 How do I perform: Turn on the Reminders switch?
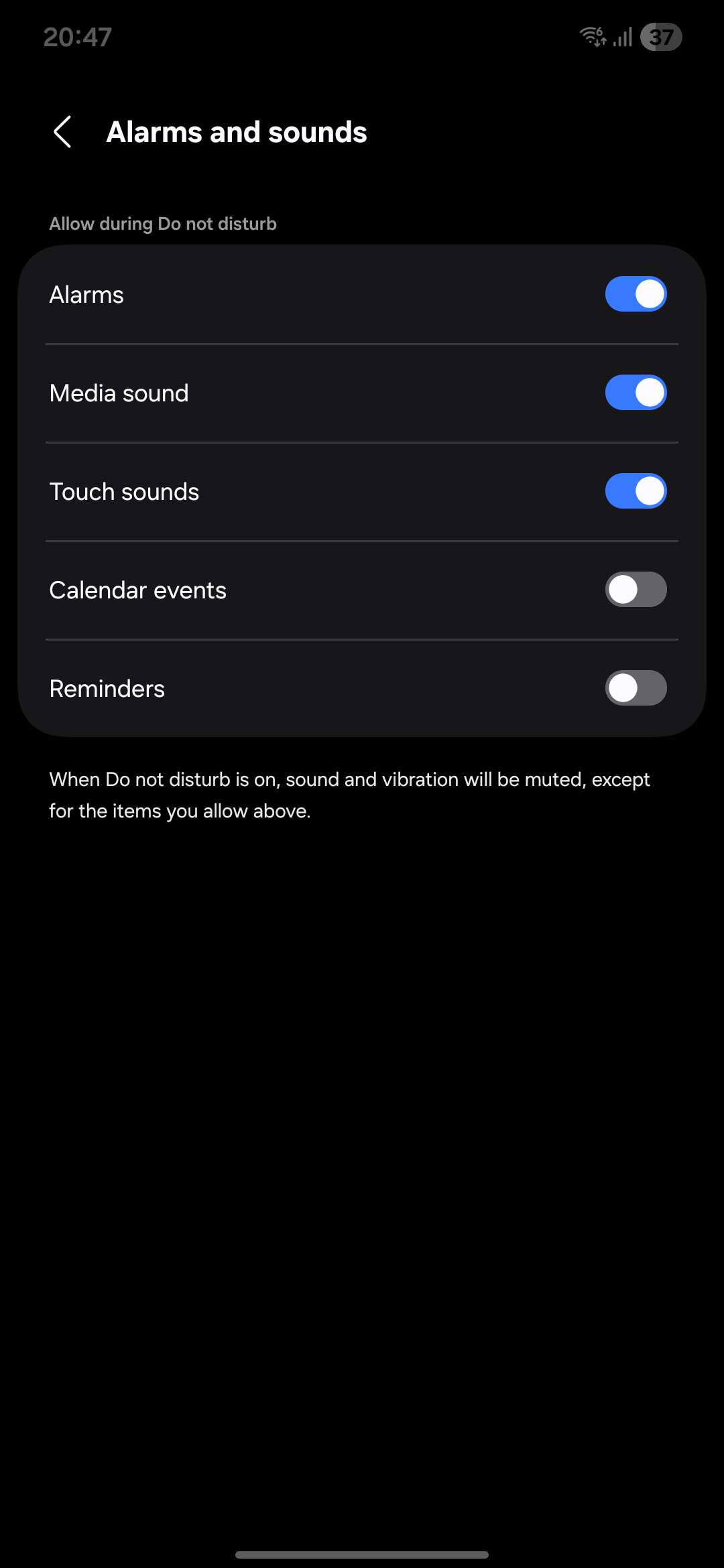[635, 688]
